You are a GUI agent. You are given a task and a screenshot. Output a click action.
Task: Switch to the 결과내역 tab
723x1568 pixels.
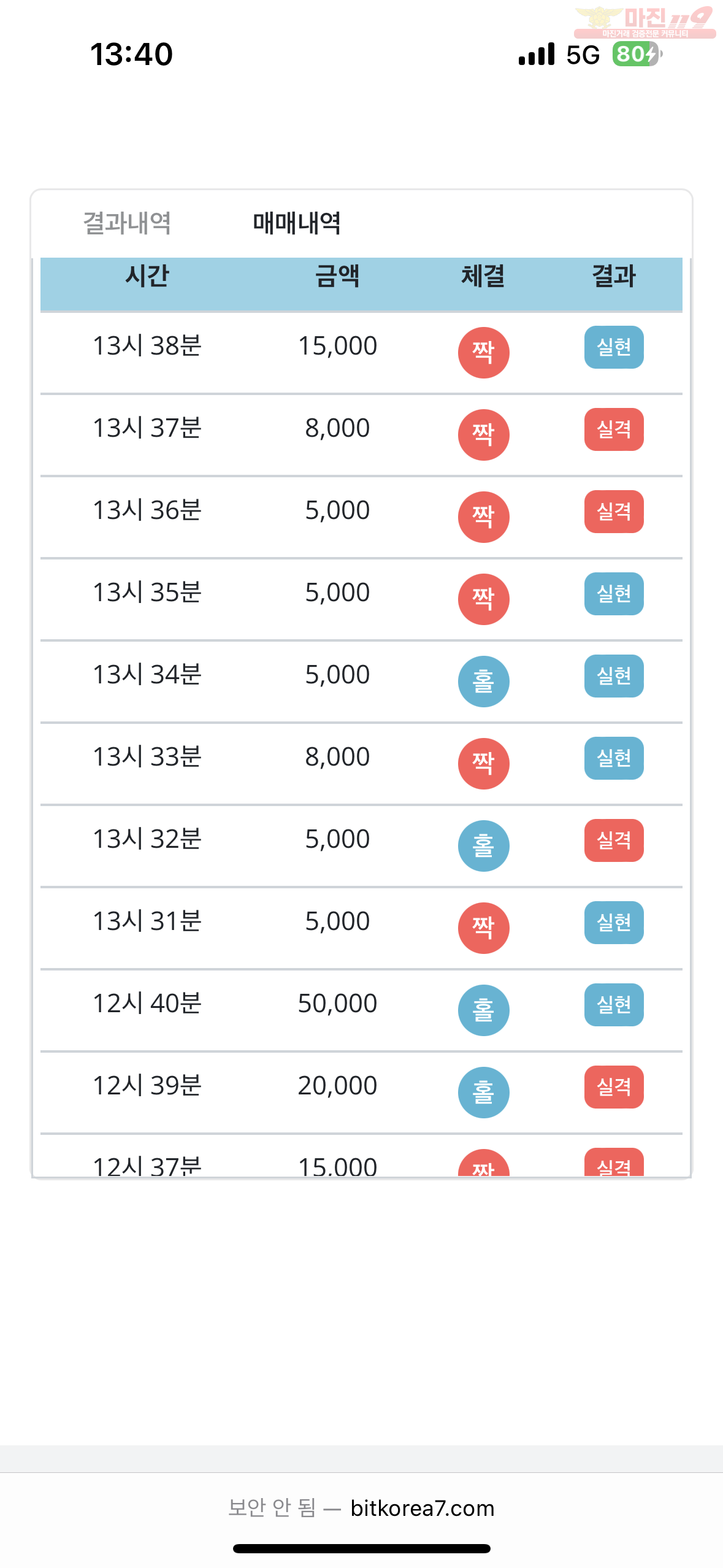(x=127, y=223)
